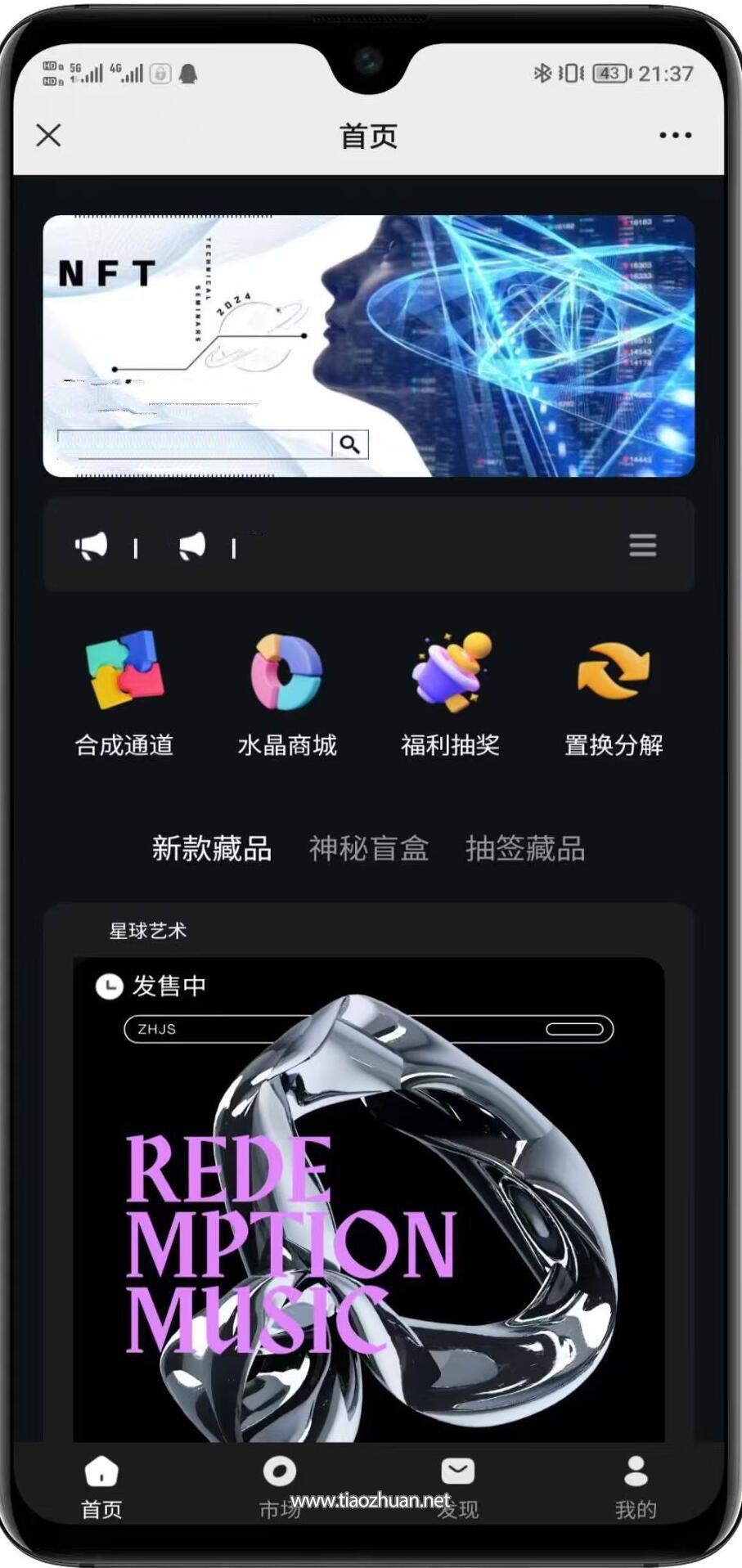Image resolution: width=742 pixels, height=1568 pixels.
Task: Tap the search magnifier in the NFT banner
Action: [350, 444]
